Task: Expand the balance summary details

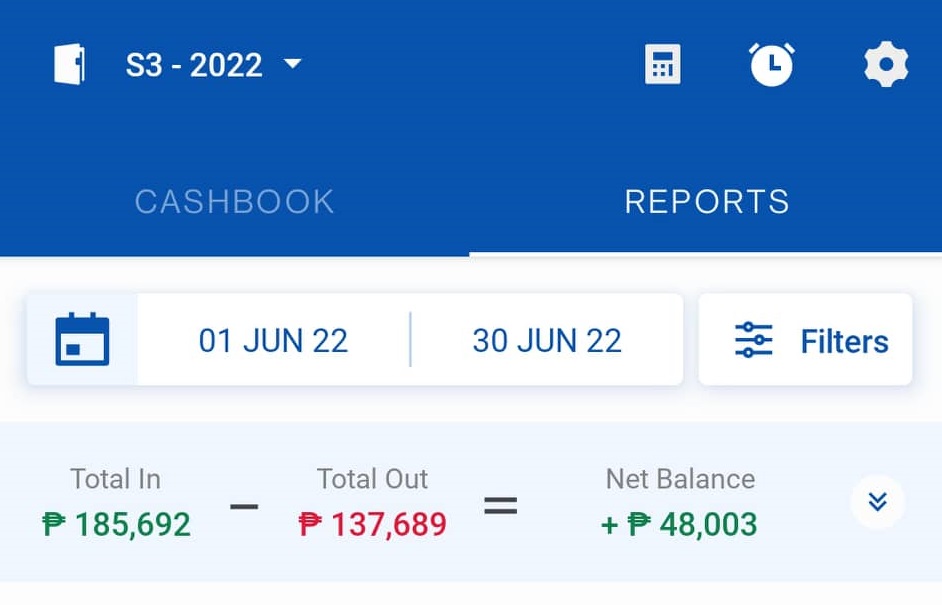Action: tap(877, 502)
